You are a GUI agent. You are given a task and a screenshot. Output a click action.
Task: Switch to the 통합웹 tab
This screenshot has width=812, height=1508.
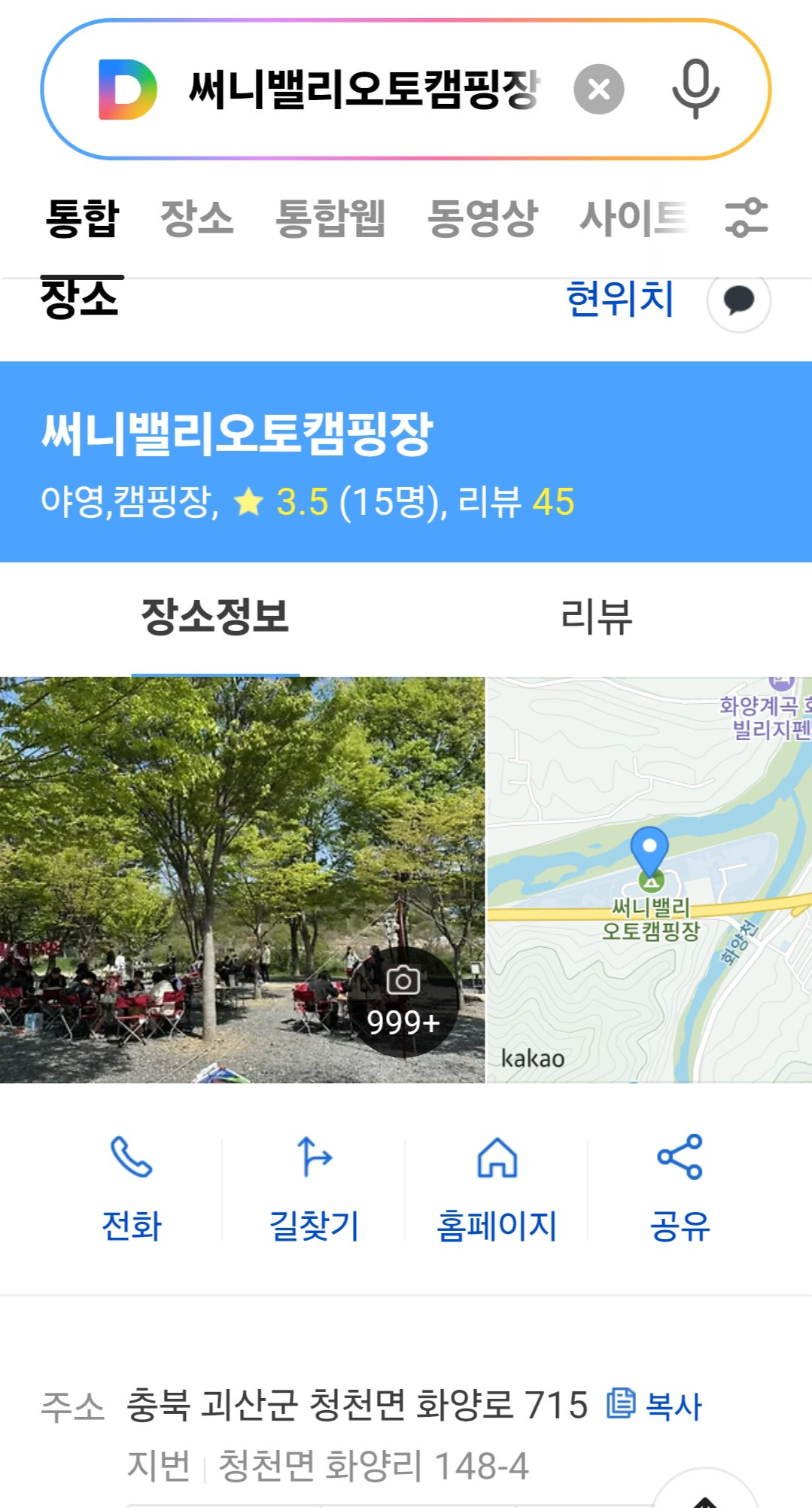point(330,218)
